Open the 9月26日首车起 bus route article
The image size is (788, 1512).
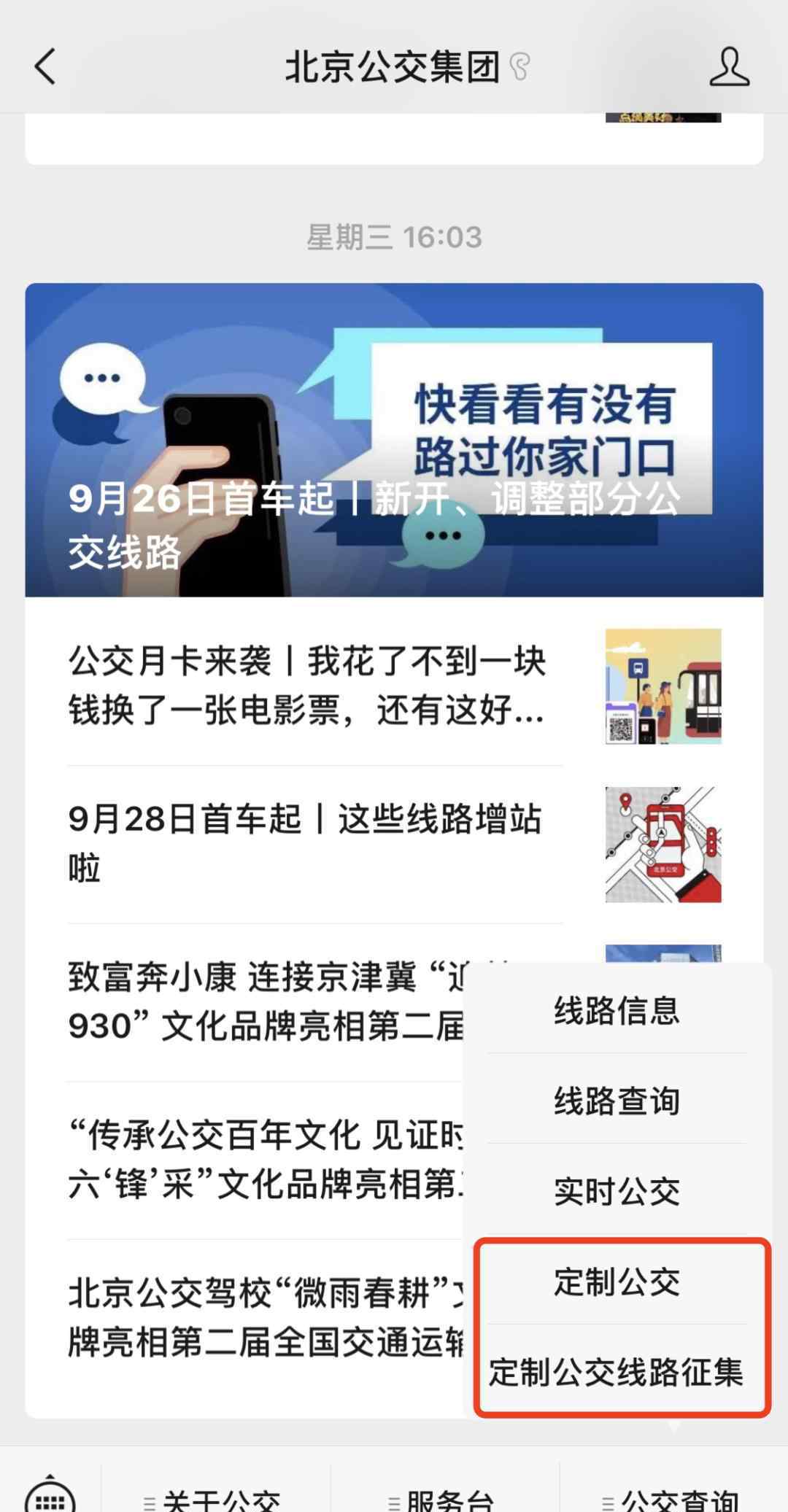[394, 440]
